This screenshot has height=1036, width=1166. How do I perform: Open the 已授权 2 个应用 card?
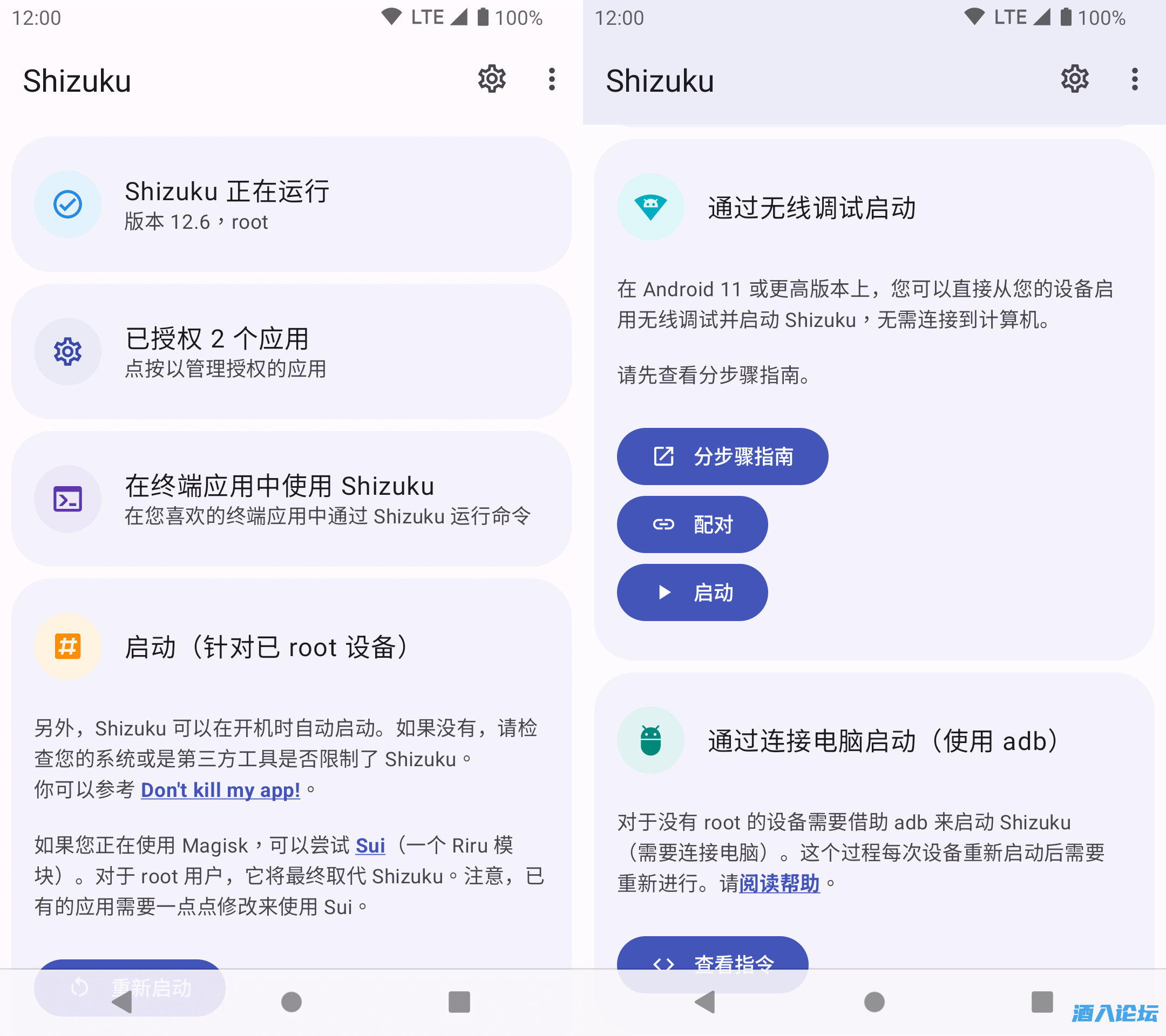291,352
